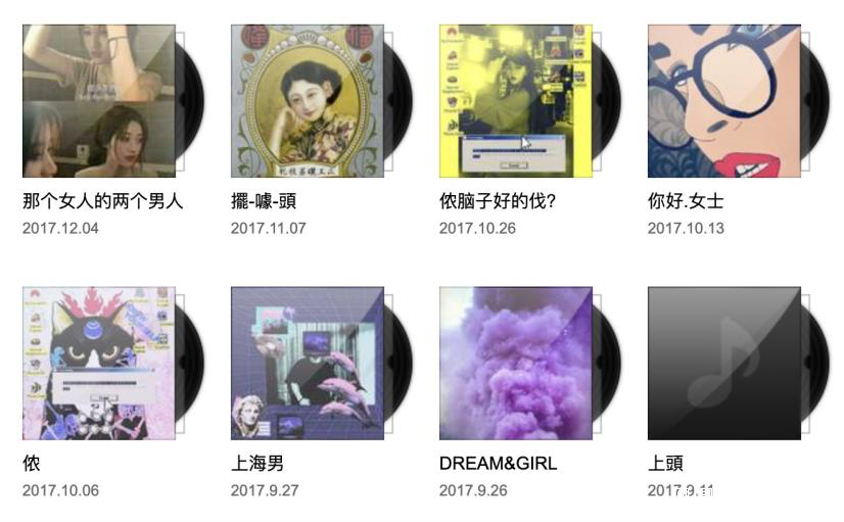Open the album 你好.女士
Image resolution: width=844 pixels, height=522 pixels.
724,101
